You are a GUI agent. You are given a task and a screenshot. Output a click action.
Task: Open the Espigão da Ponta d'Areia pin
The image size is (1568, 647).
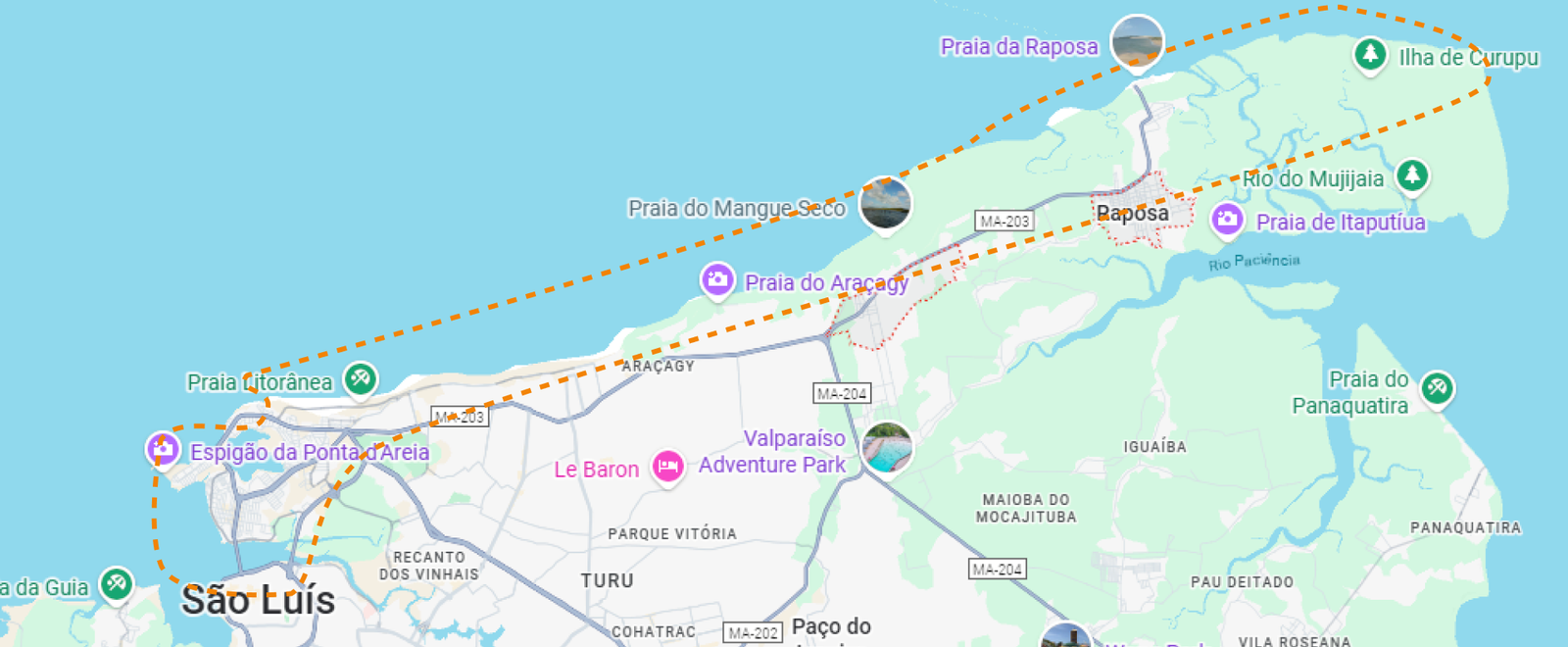click(x=163, y=450)
